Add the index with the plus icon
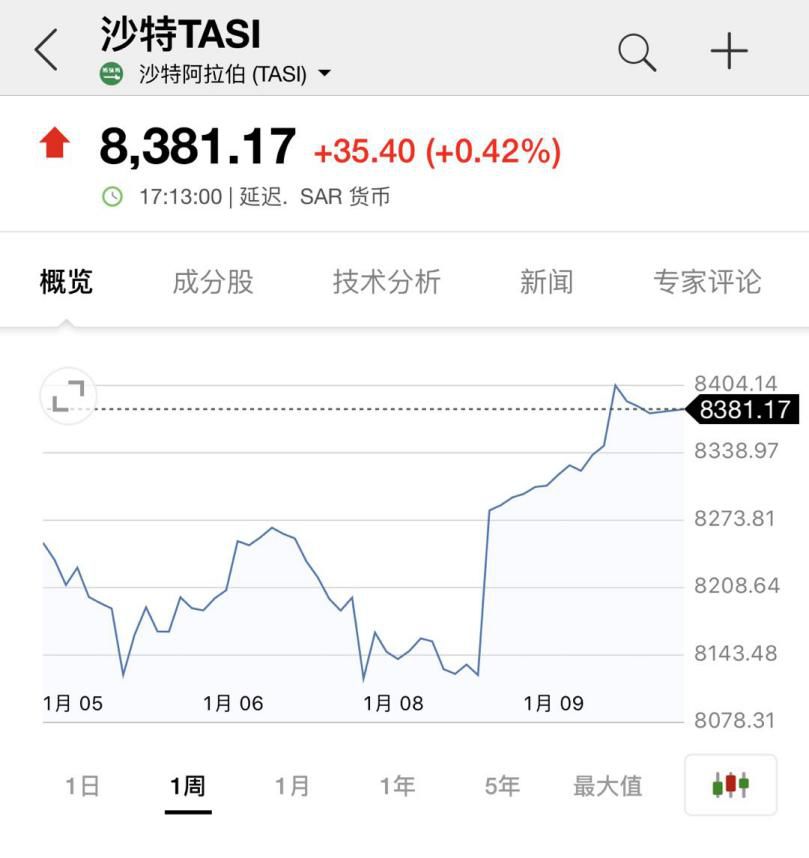 pyautogui.click(x=729, y=51)
